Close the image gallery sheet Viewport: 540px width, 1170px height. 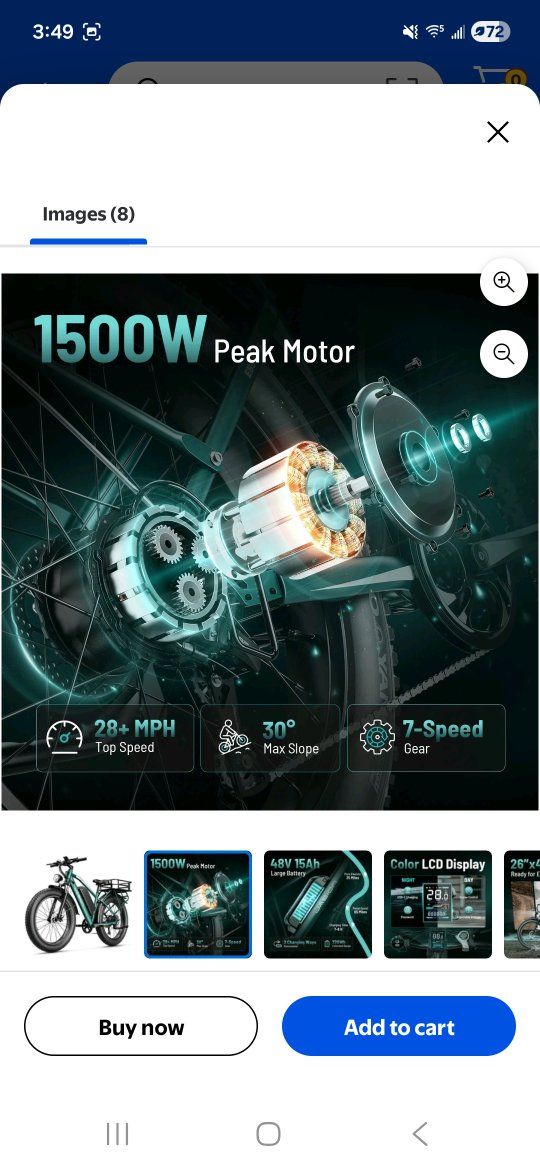pos(497,132)
